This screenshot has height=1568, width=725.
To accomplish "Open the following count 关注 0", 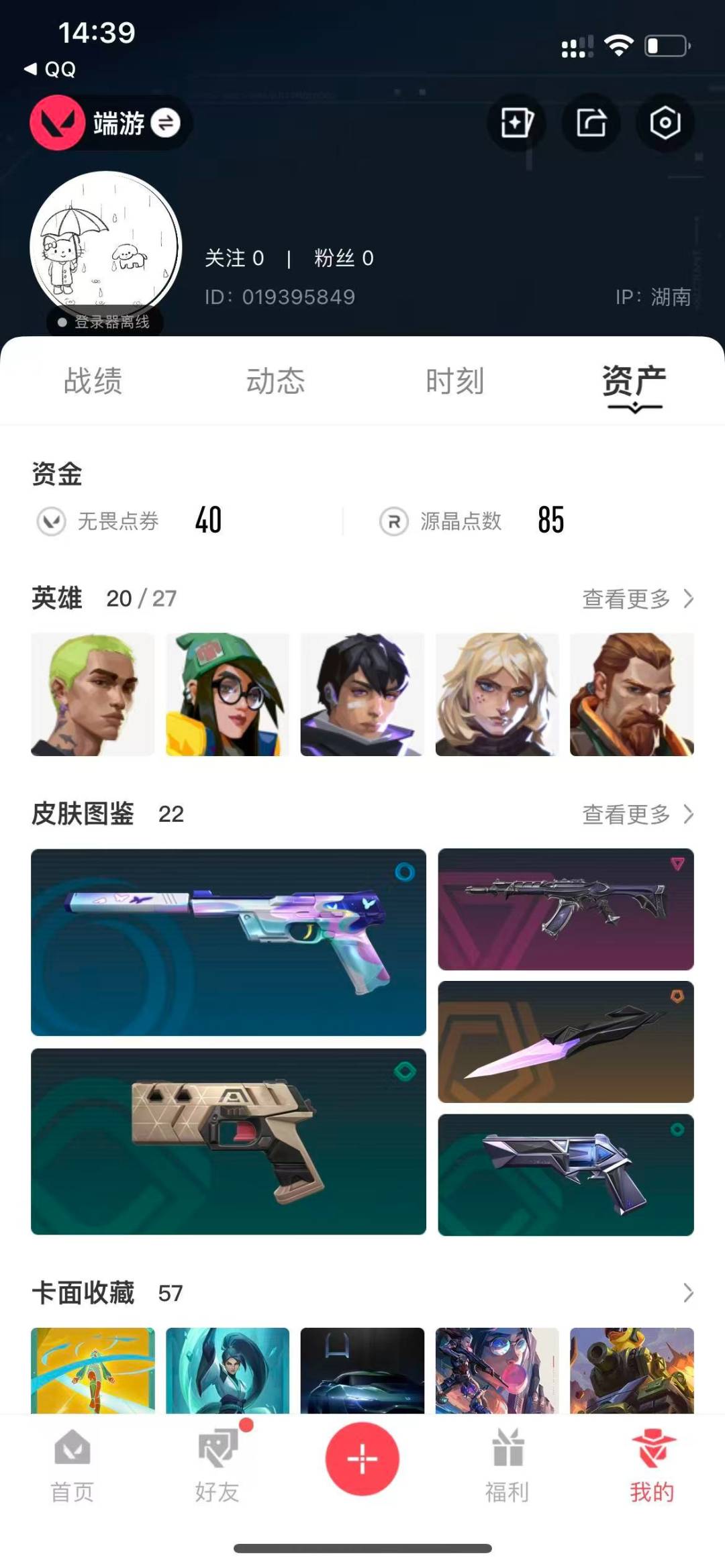I will [x=234, y=258].
